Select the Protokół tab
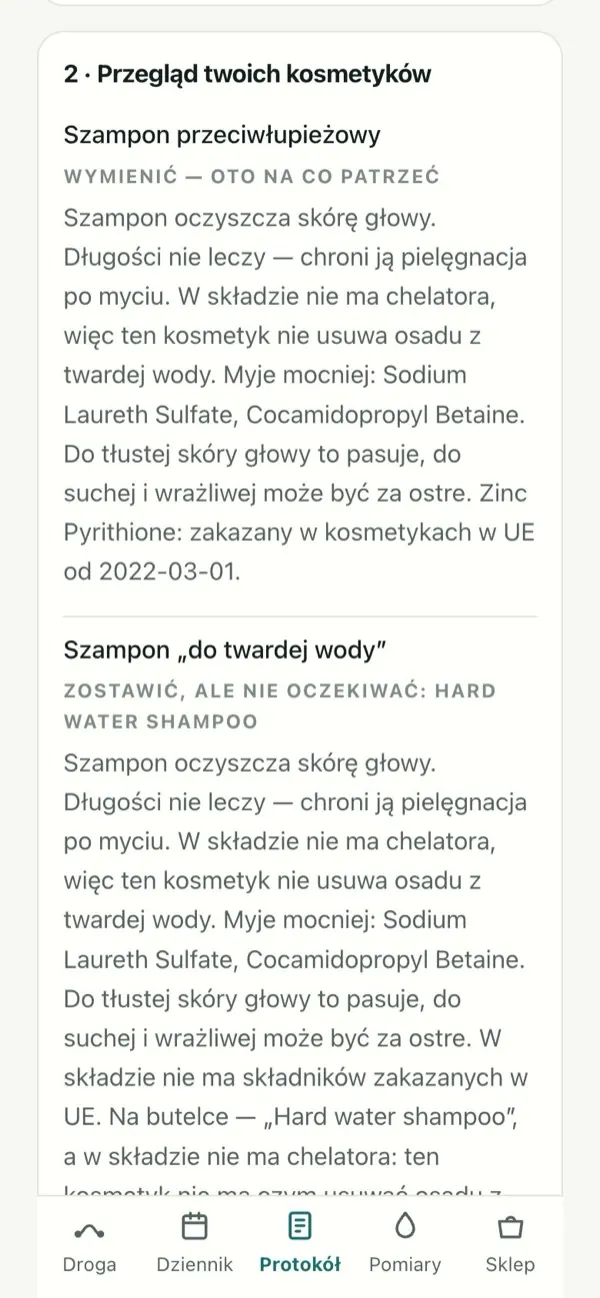 click(x=300, y=1244)
